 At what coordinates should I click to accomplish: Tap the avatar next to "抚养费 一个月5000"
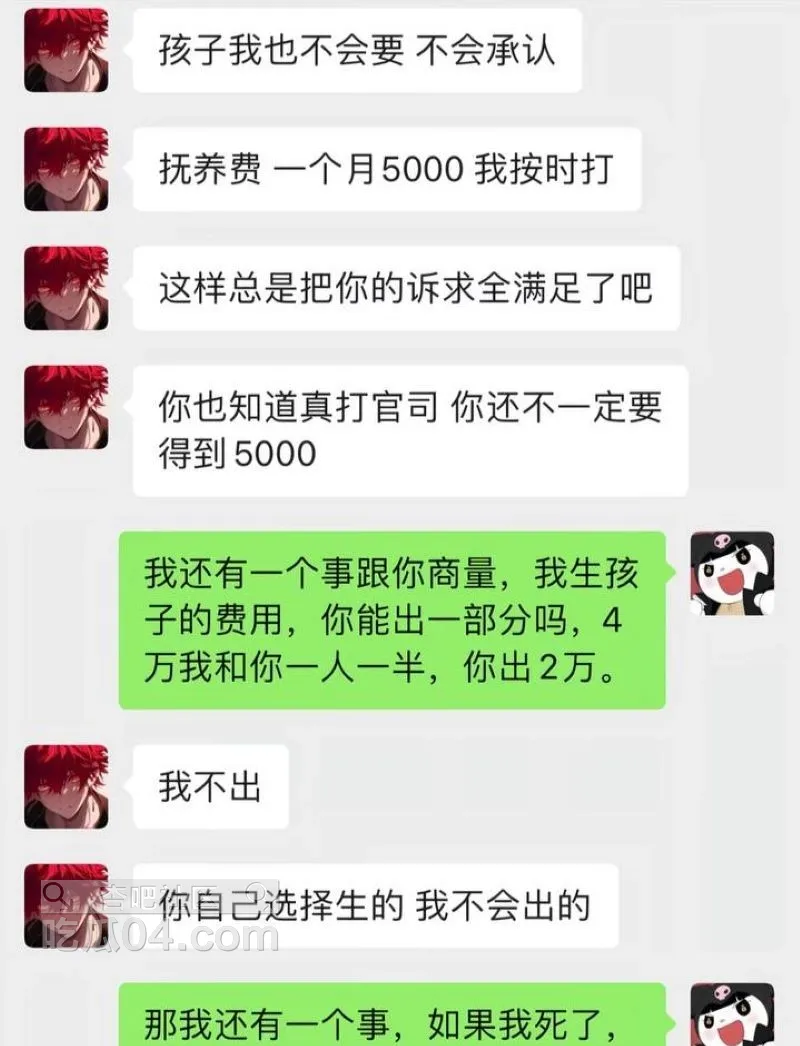[66, 169]
